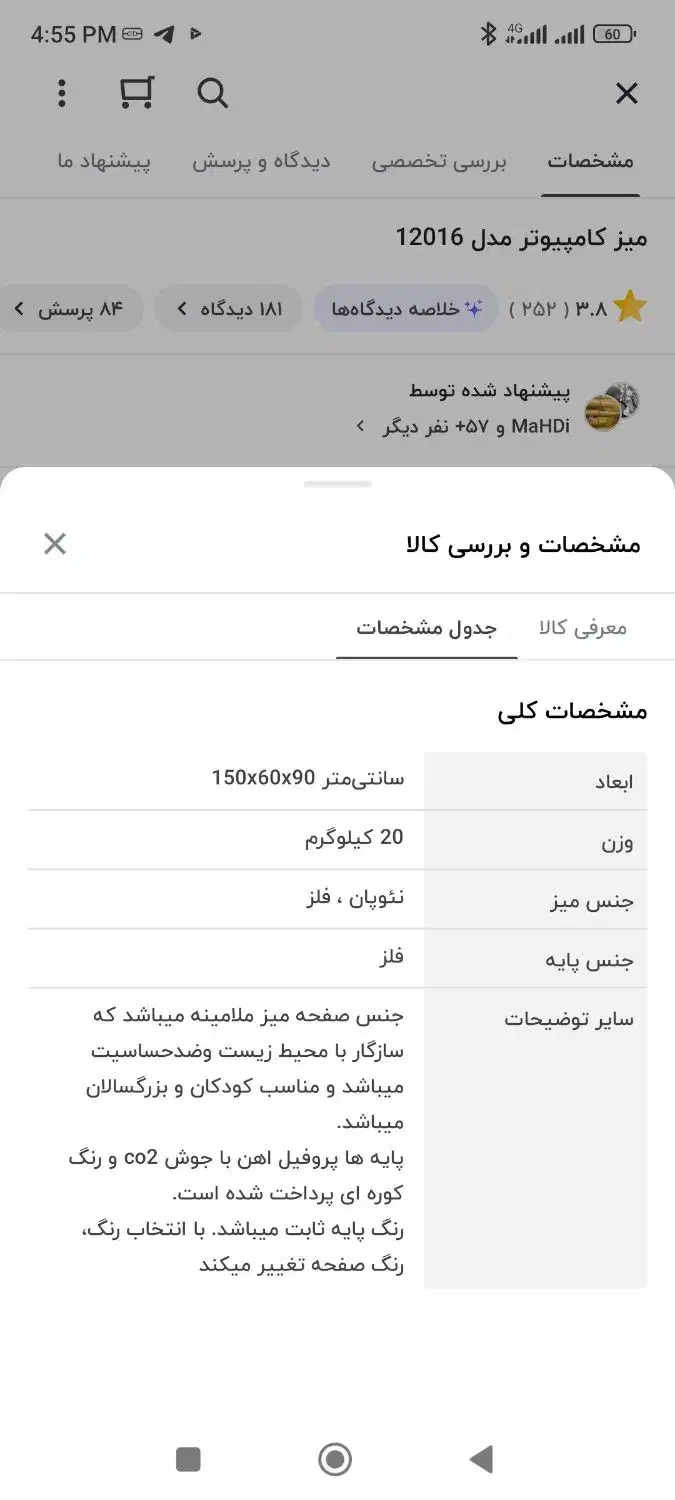Image resolution: width=675 pixels, height=1500 pixels.
Task: Open the three-dot overflow menu
Action: (x=62, y=94)
